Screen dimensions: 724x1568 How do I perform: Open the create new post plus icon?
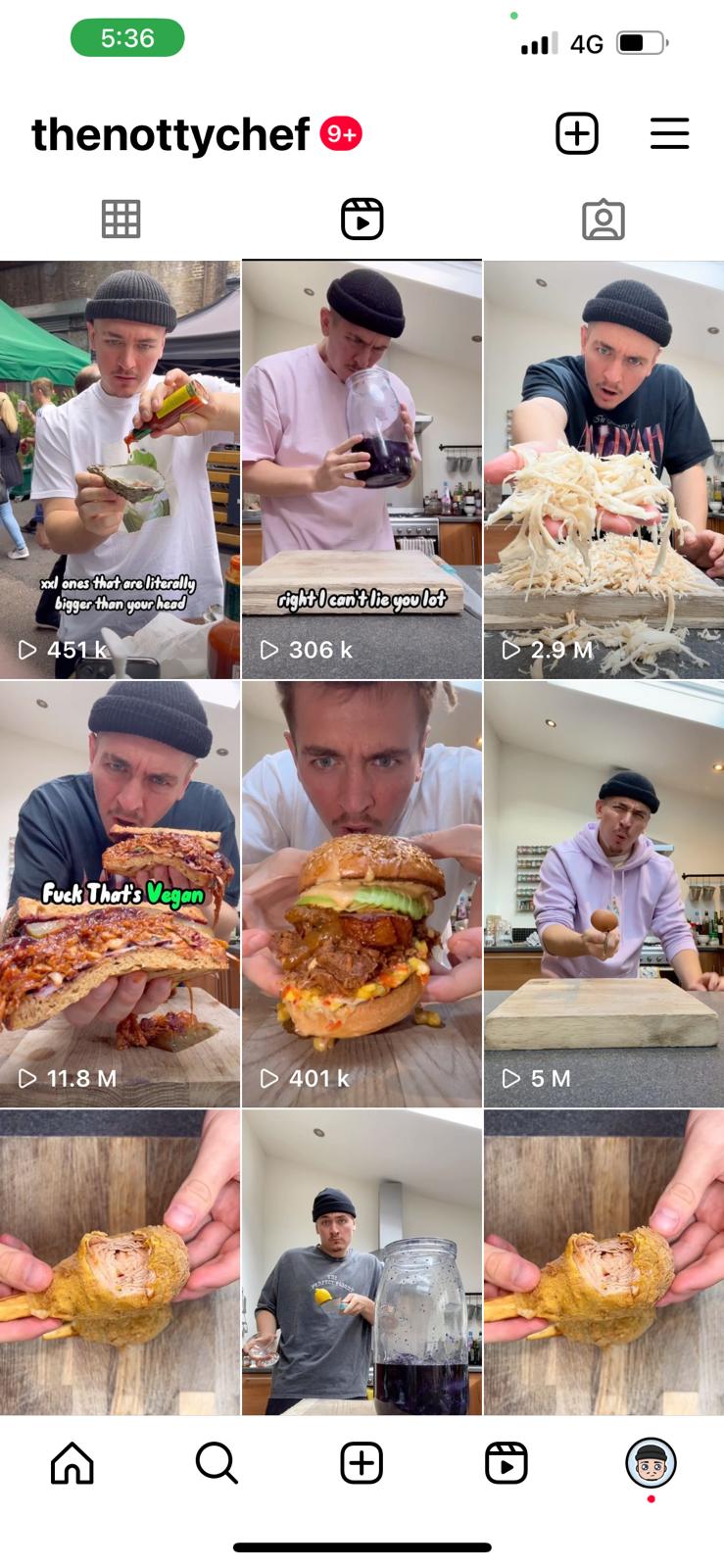[x=577, y=133]
